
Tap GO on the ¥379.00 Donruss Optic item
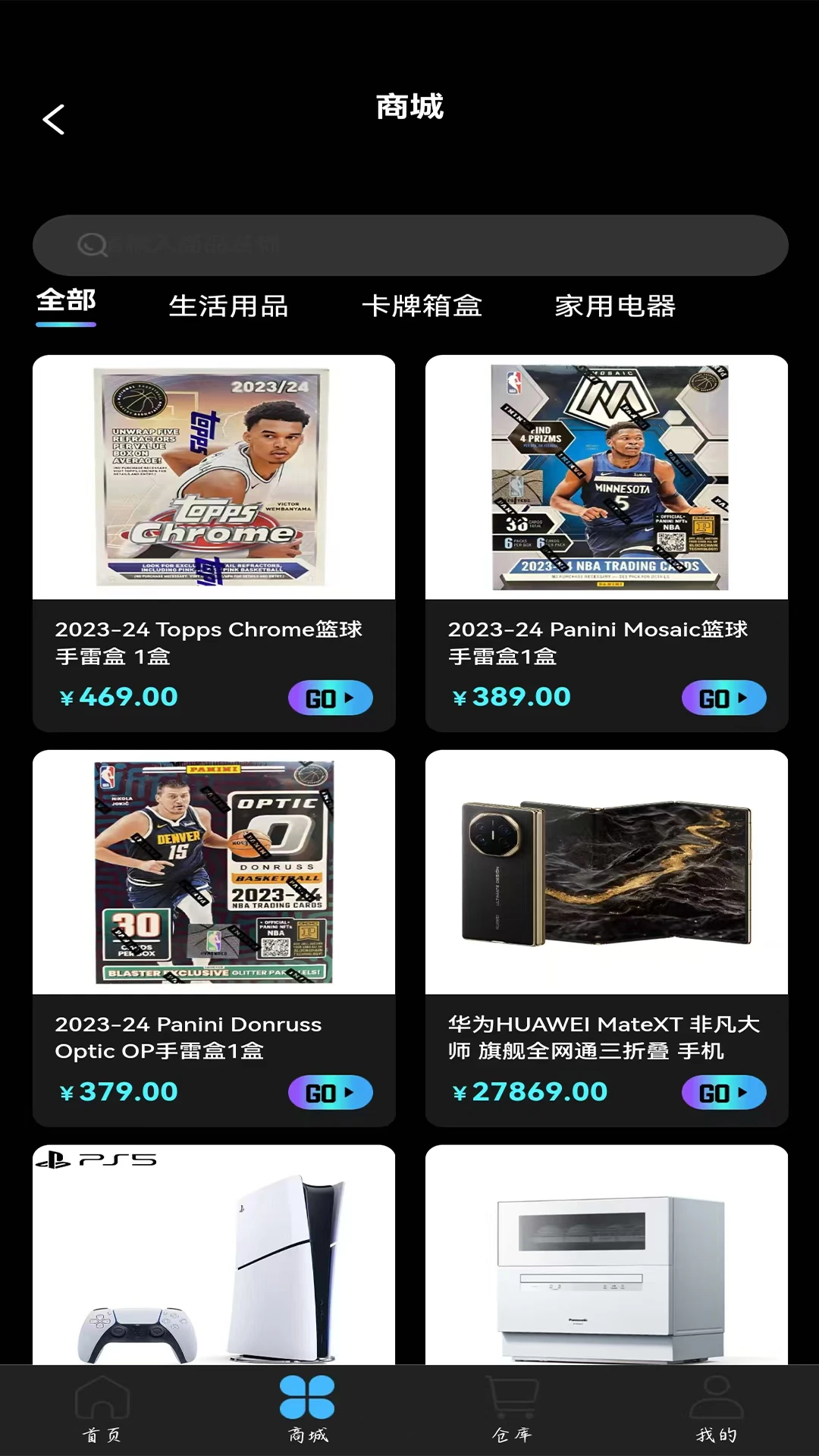(x=330, y=1093)
